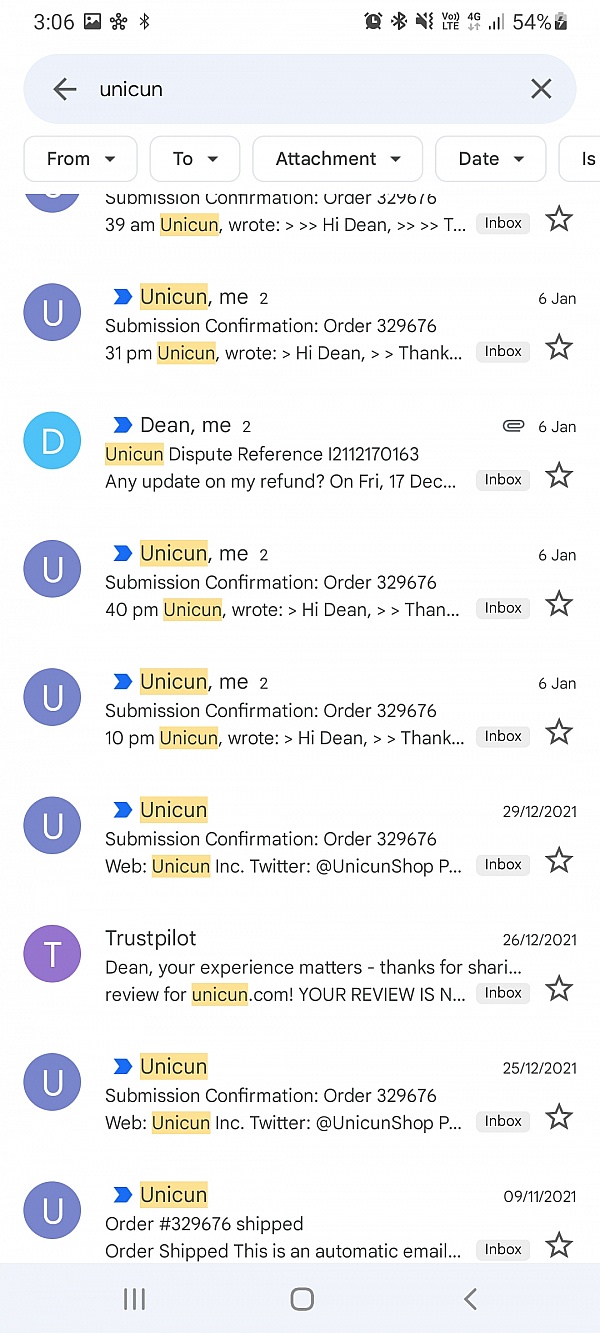Open the Unicun Dispute Reference email from Dean
The height and width of the screenshot is (1333, 600).
300,454
